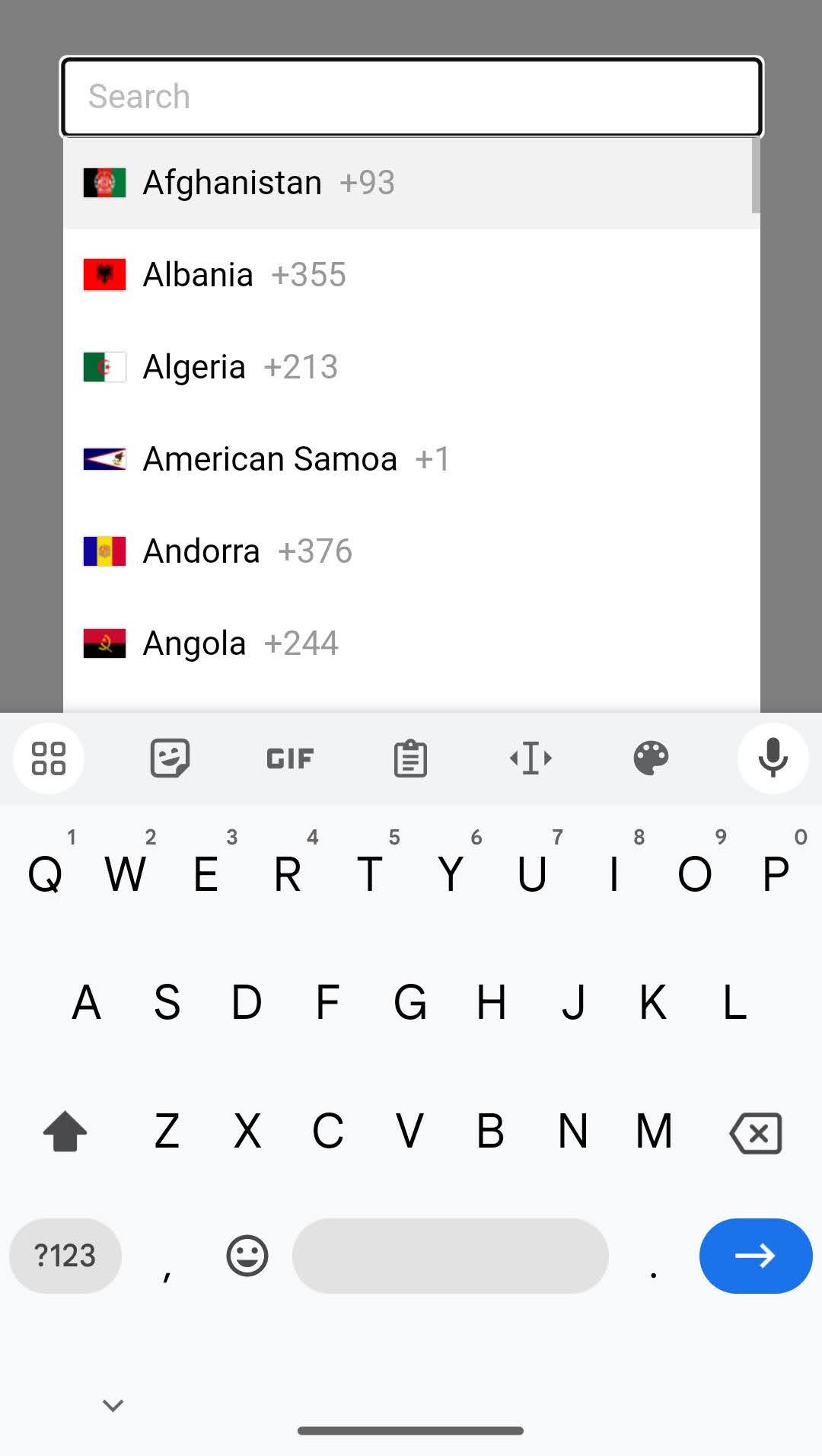Switch keyboard to ?123 symbols
This screenshot has height=1456, width=822.
[65, 1256]
